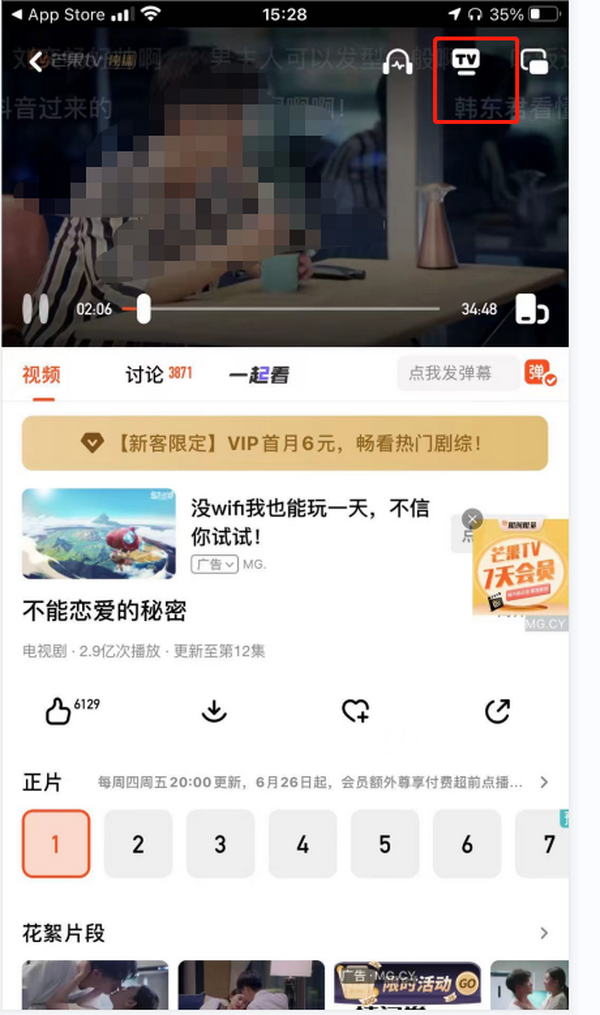Download this episode
Screen dimensions: 600x1015
[x=214, y=711]
